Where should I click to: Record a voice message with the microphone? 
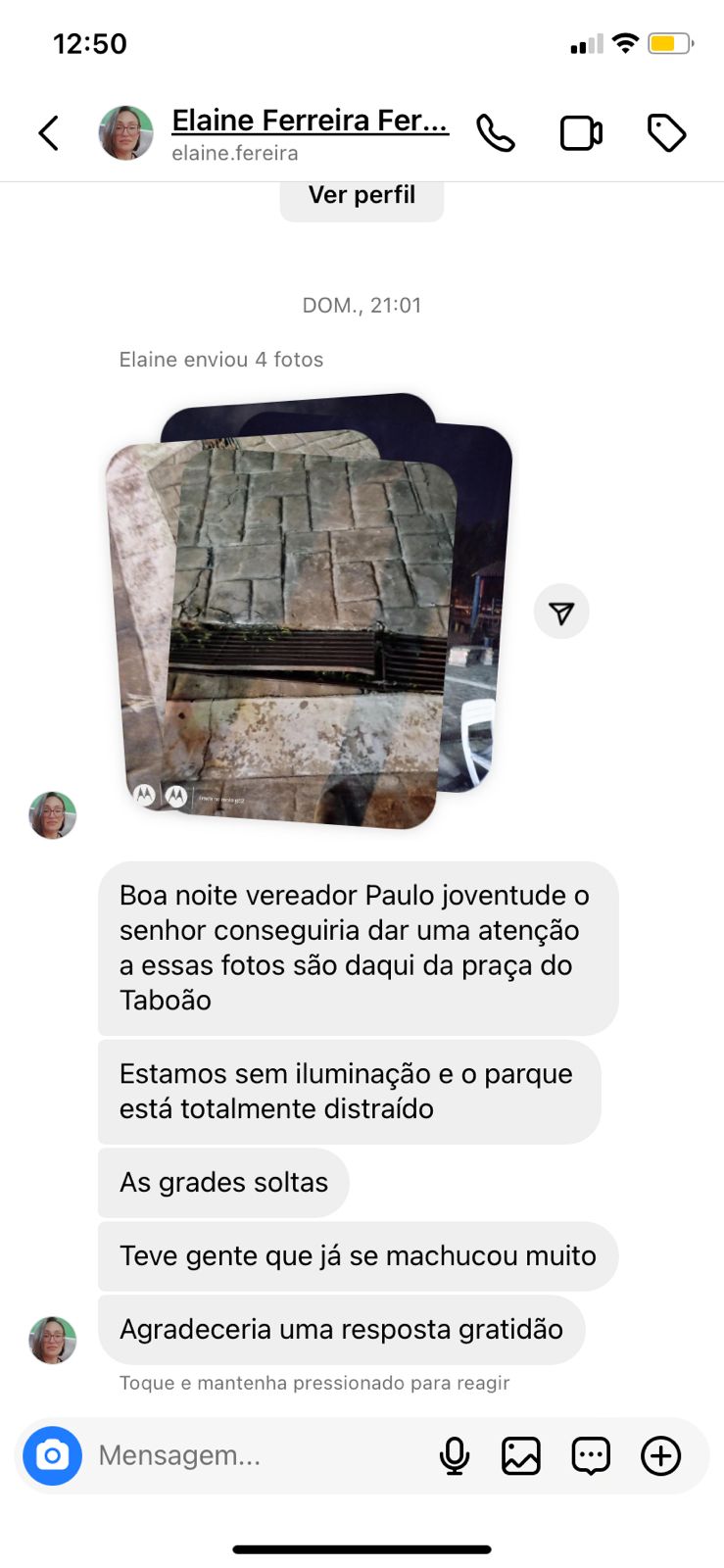pos(455,1455)
